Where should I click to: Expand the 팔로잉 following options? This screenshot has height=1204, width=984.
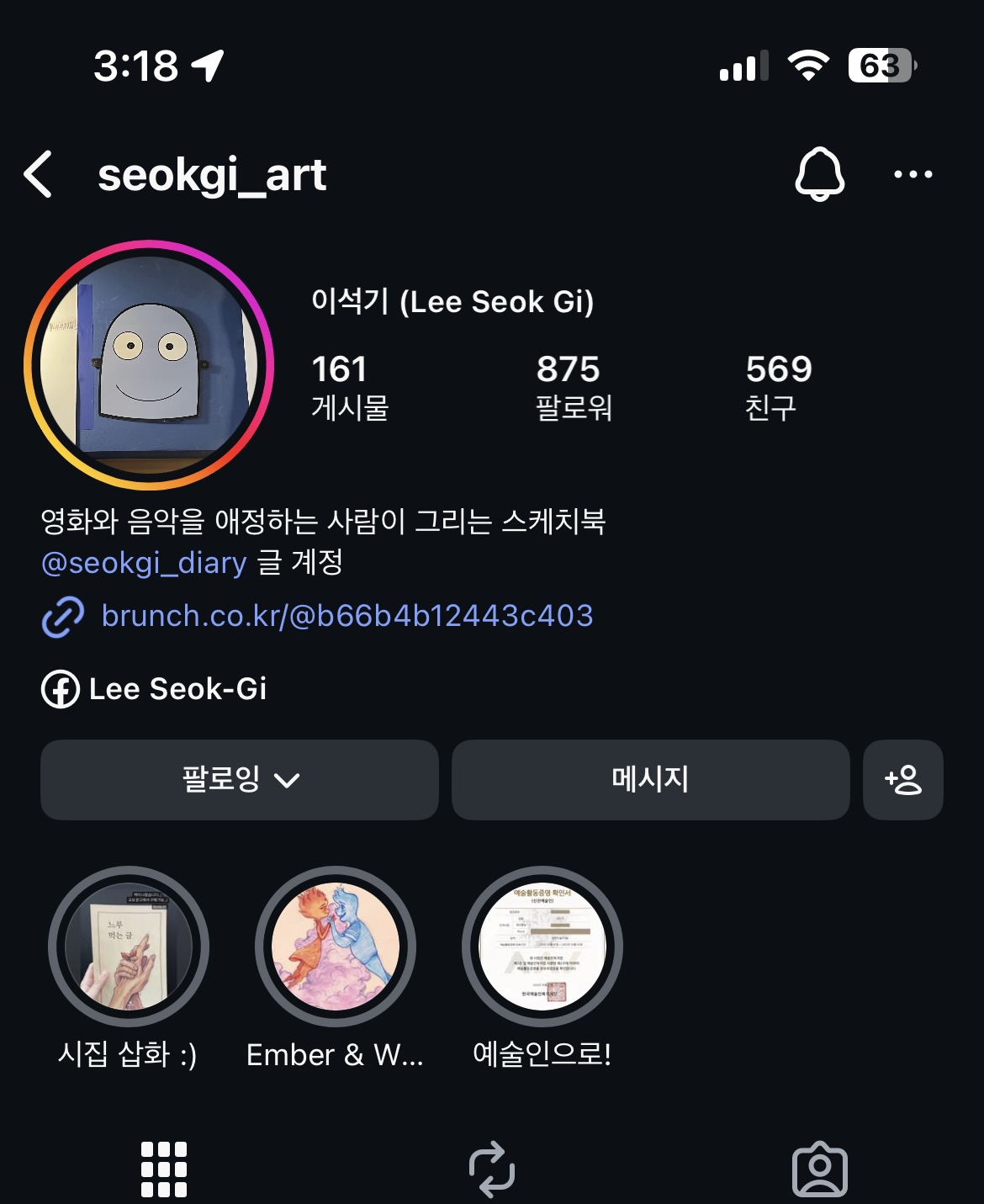coord(240,779)
